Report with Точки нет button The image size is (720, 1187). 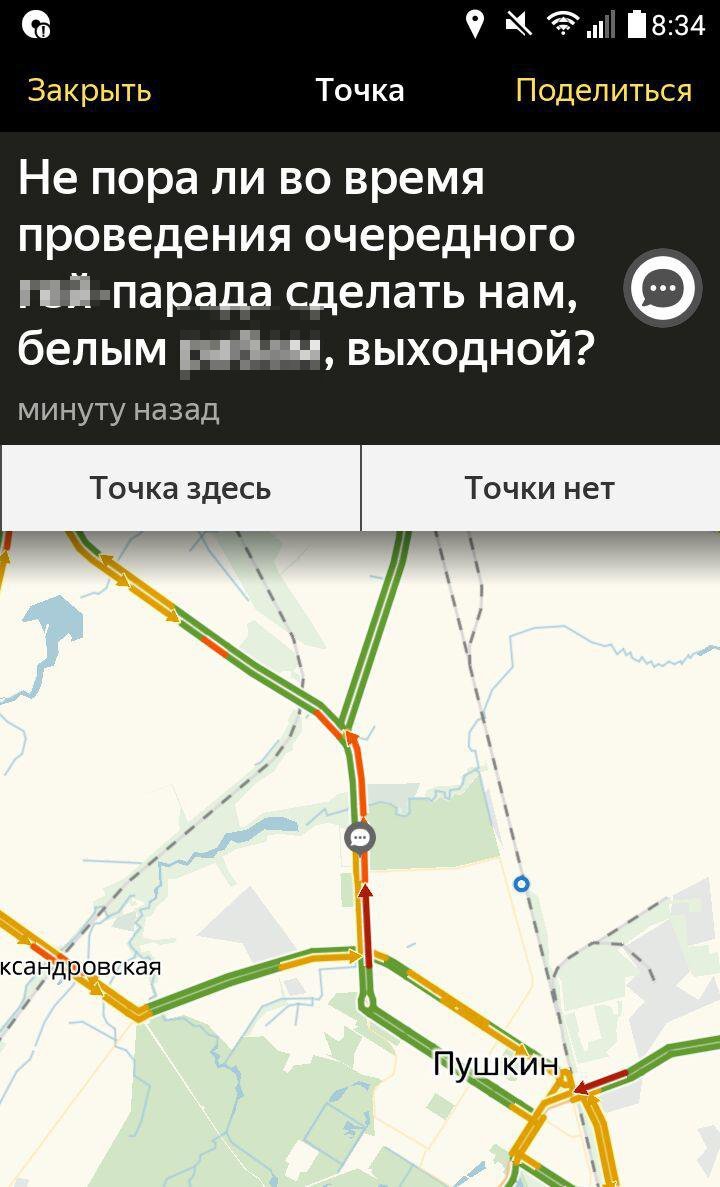tap(539, 488)
